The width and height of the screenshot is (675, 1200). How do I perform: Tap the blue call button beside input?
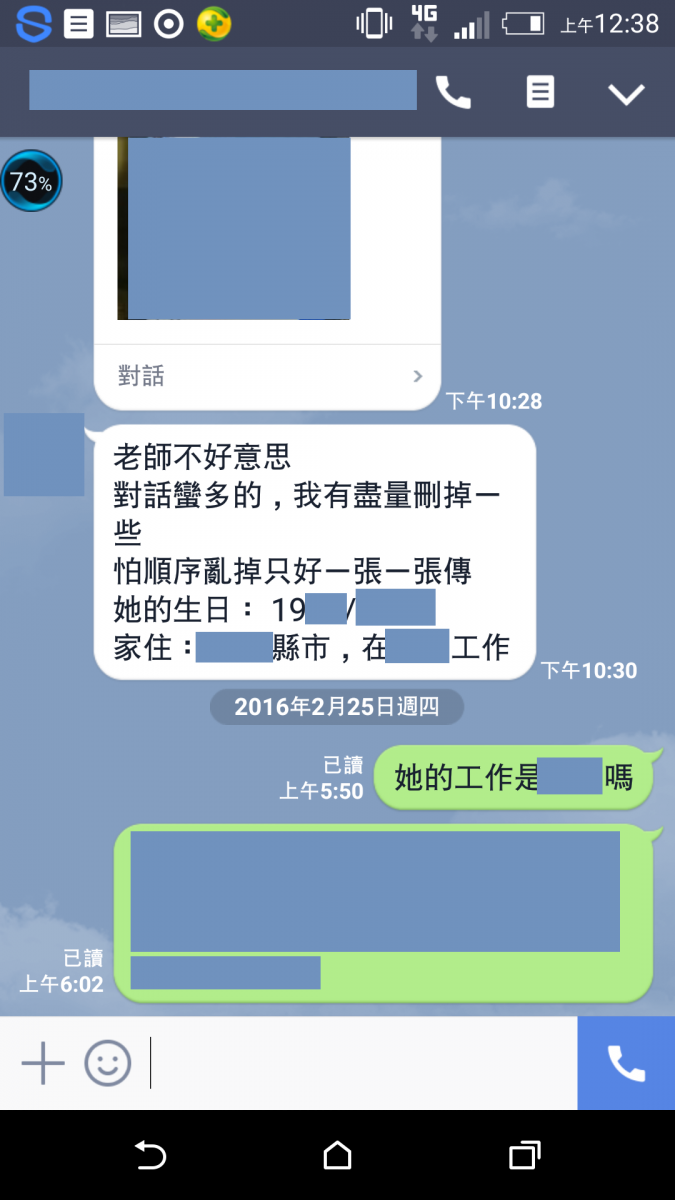tap(626, 1063)
